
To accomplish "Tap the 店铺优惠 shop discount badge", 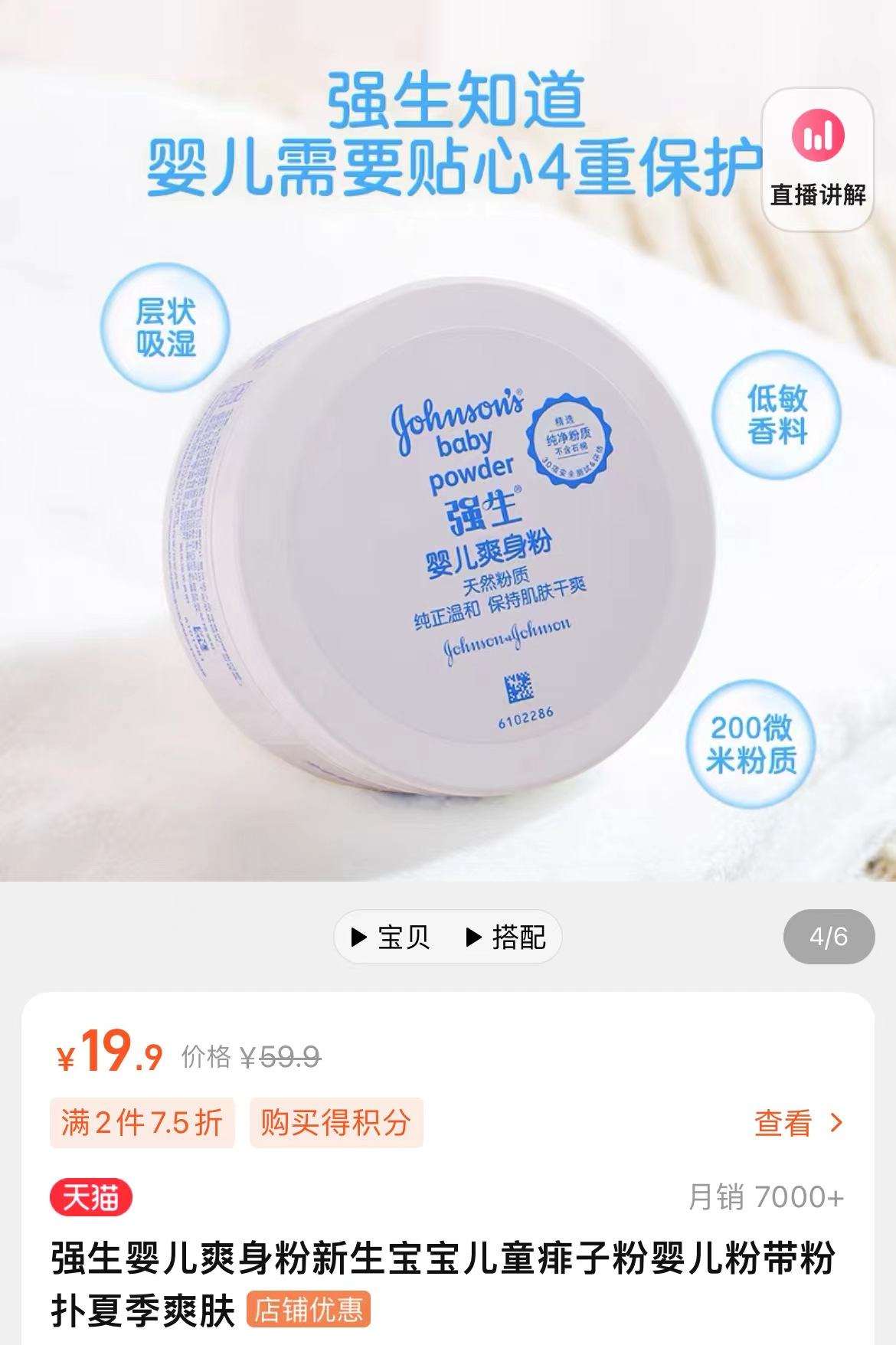I will click(x=309, y=1309).
